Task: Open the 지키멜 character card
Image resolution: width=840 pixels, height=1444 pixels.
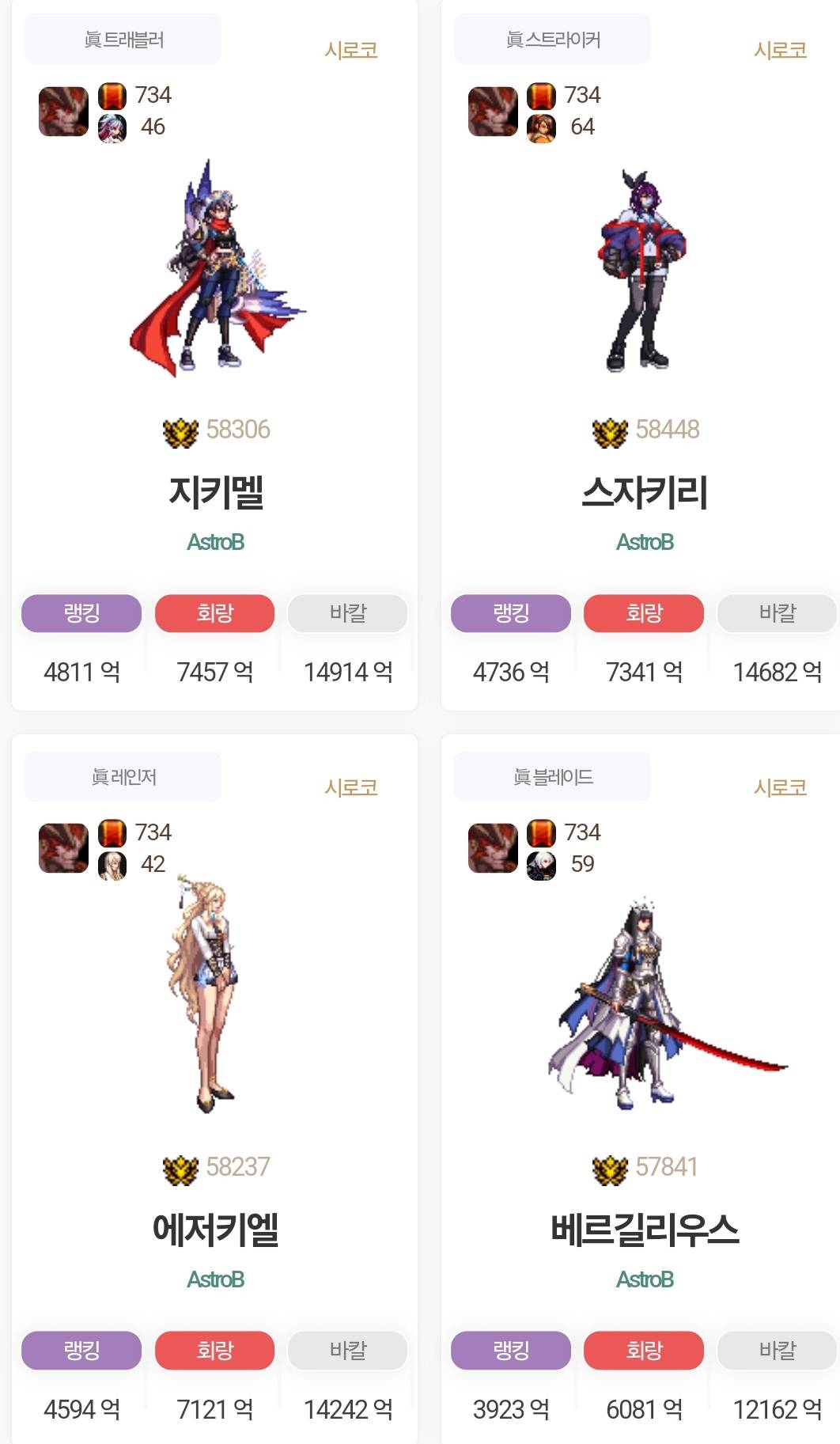Action: tap(215, 491)
